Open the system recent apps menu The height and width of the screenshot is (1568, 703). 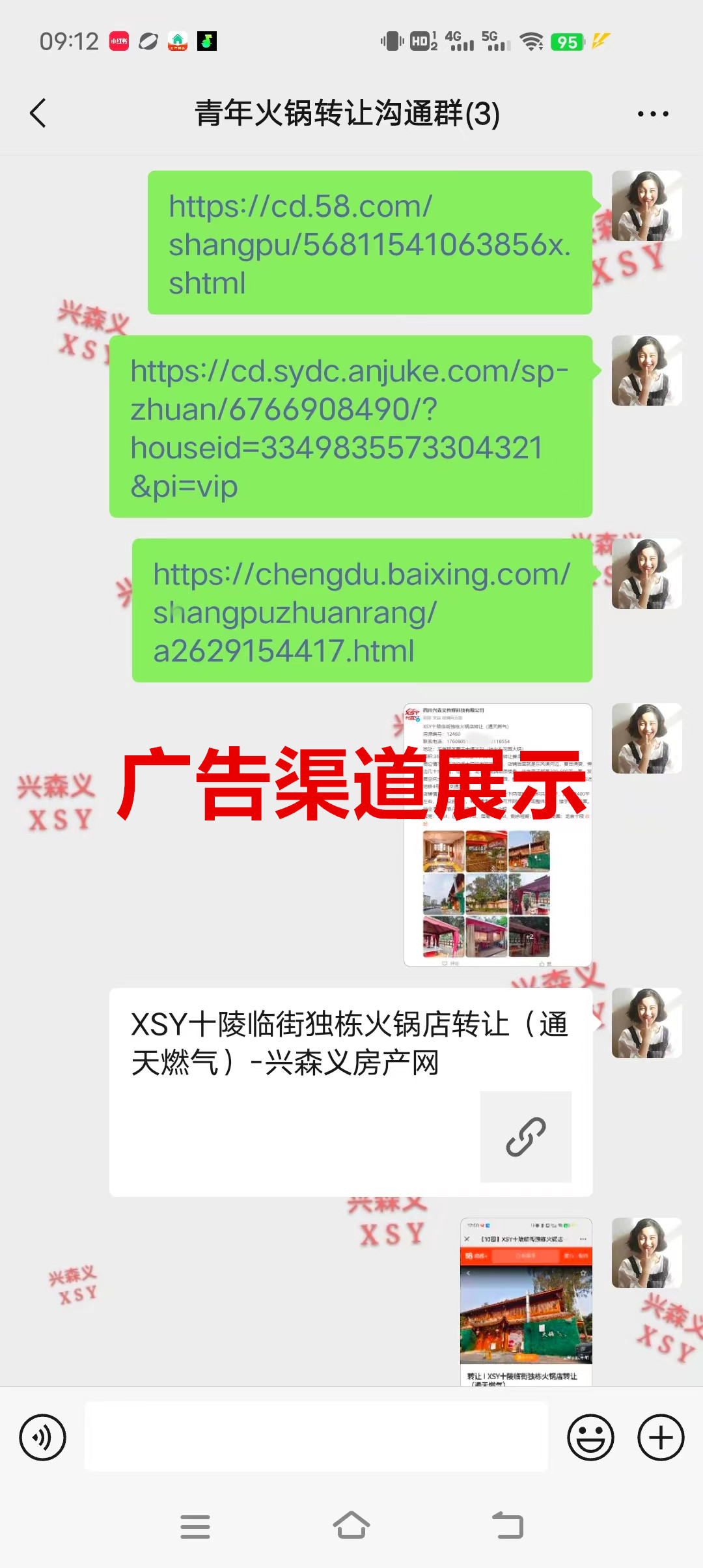coord(195,1526)
